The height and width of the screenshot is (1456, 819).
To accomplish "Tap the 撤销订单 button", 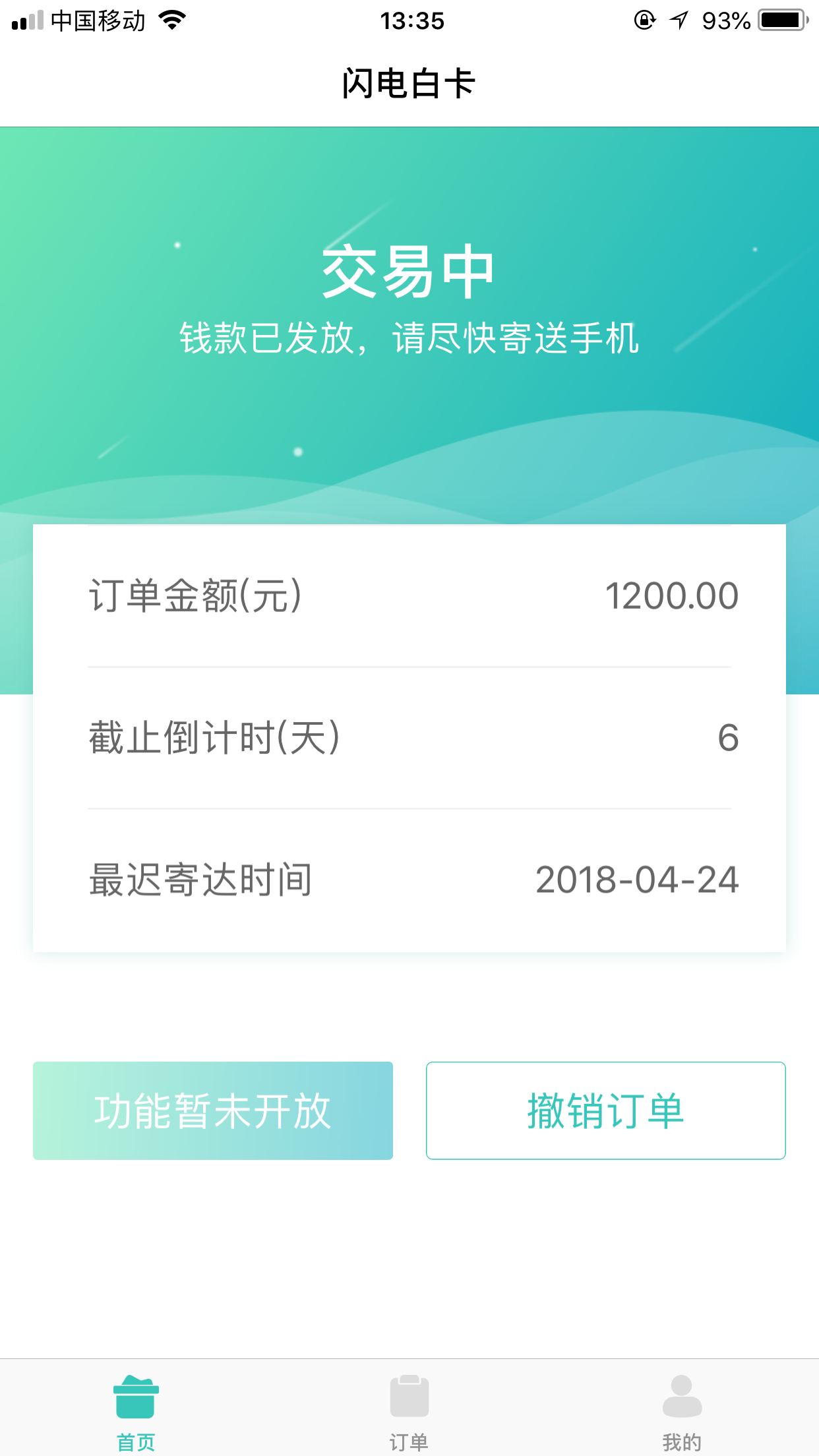I will [605, 1110].
